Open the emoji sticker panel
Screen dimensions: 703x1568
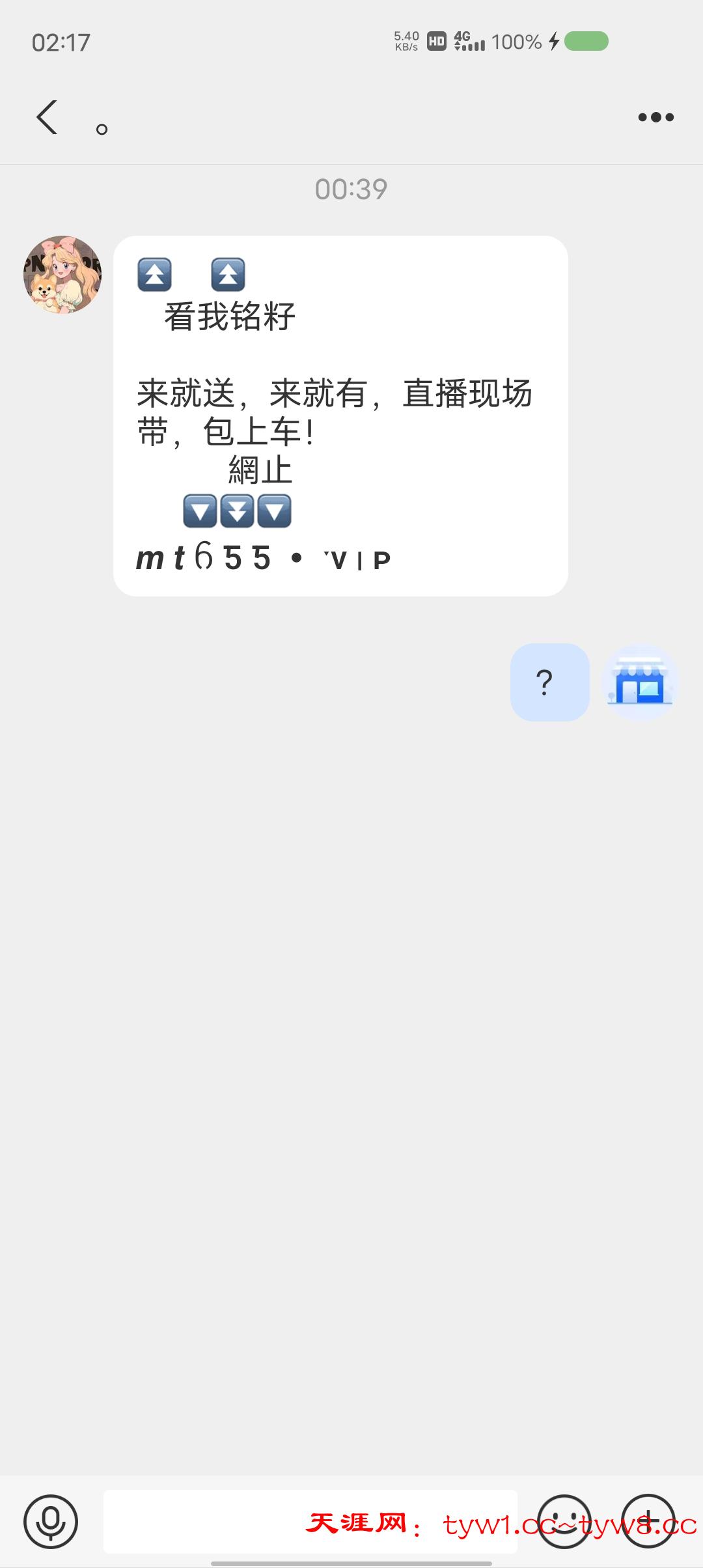[x=564, y=1521]
